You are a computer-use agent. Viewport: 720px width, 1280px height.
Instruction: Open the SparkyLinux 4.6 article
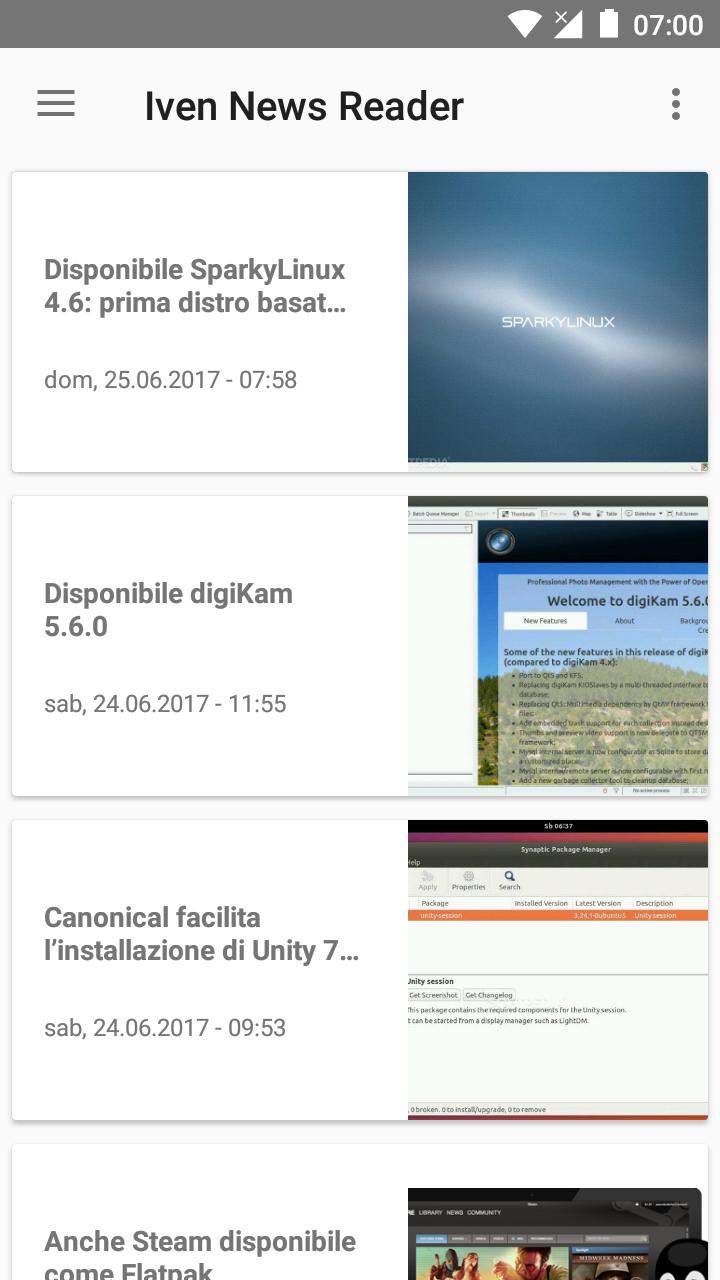coord(210,322)
